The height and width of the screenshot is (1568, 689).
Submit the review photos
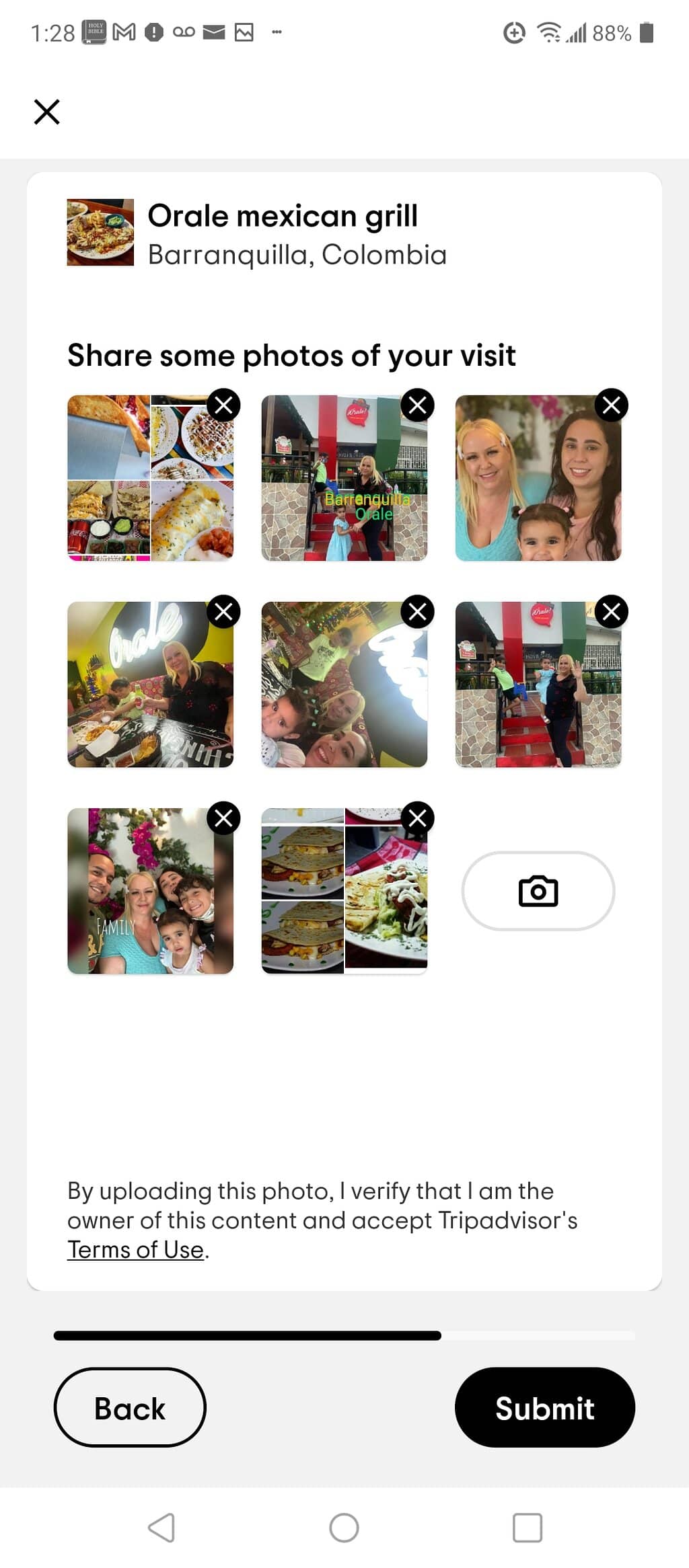544,1407
